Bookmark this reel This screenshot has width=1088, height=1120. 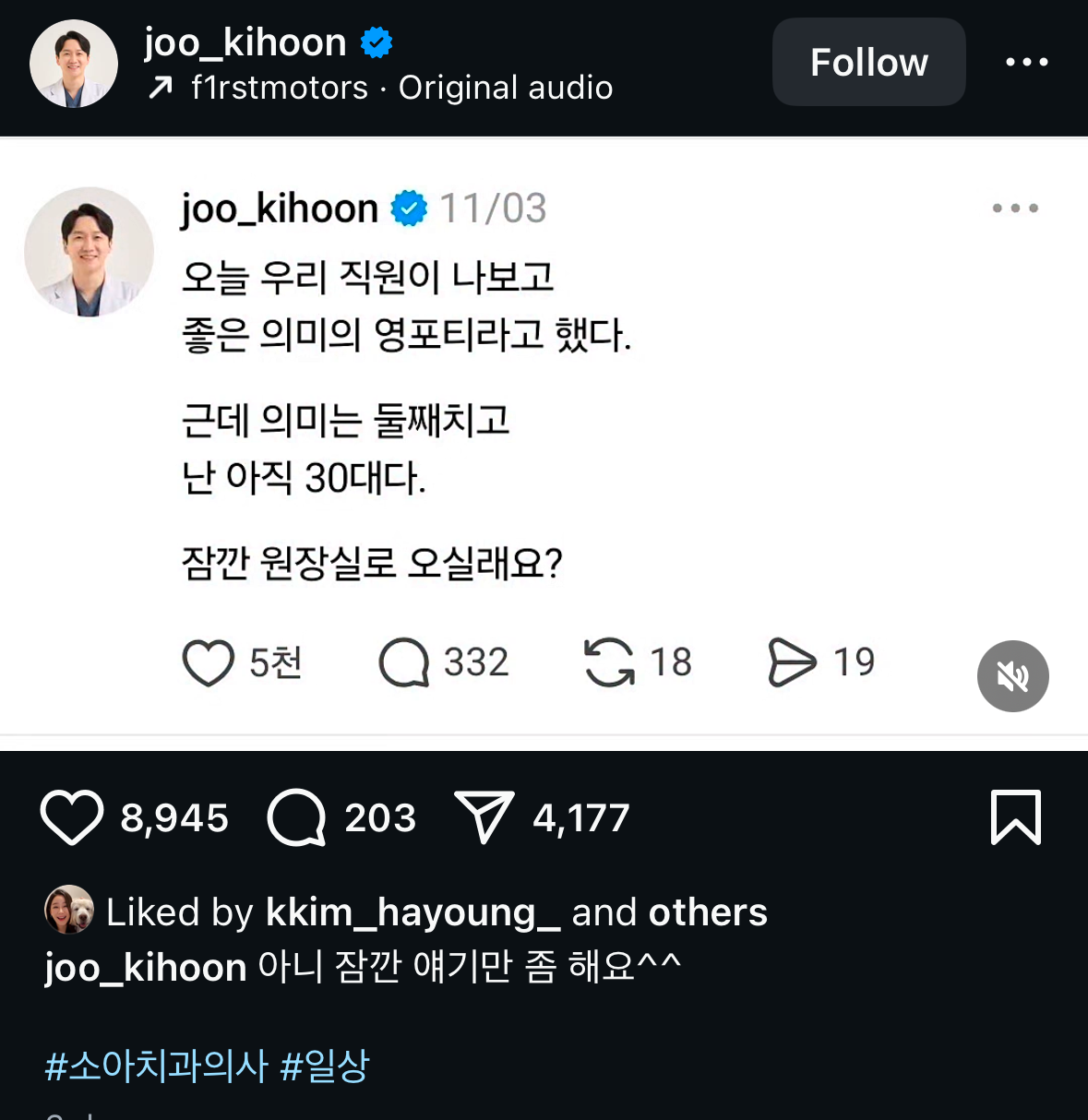click(x=1015, y=817)
